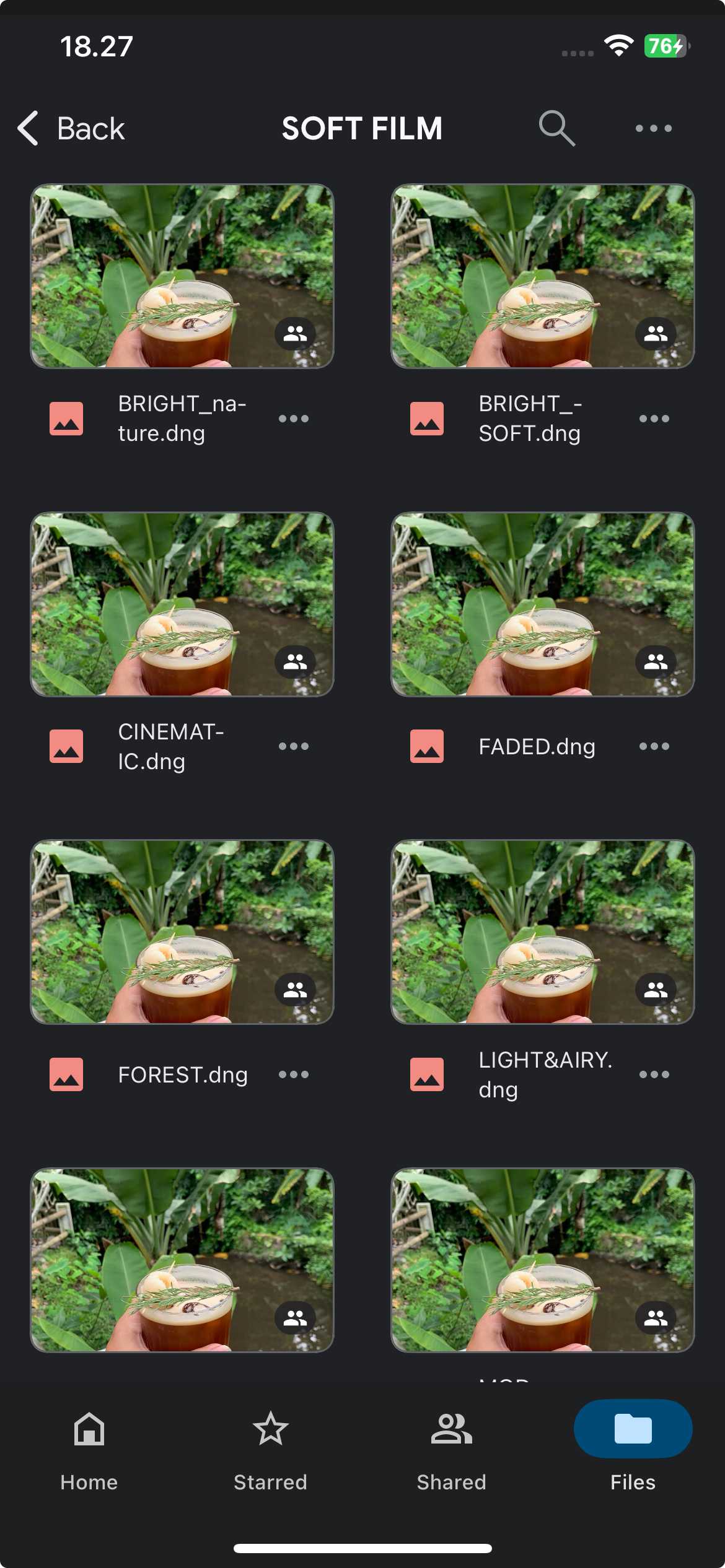Image resolution: width=725 pixels, height=1568 pixels.
Task: Show more options for FADED.dng
Action: coord(654,746)
